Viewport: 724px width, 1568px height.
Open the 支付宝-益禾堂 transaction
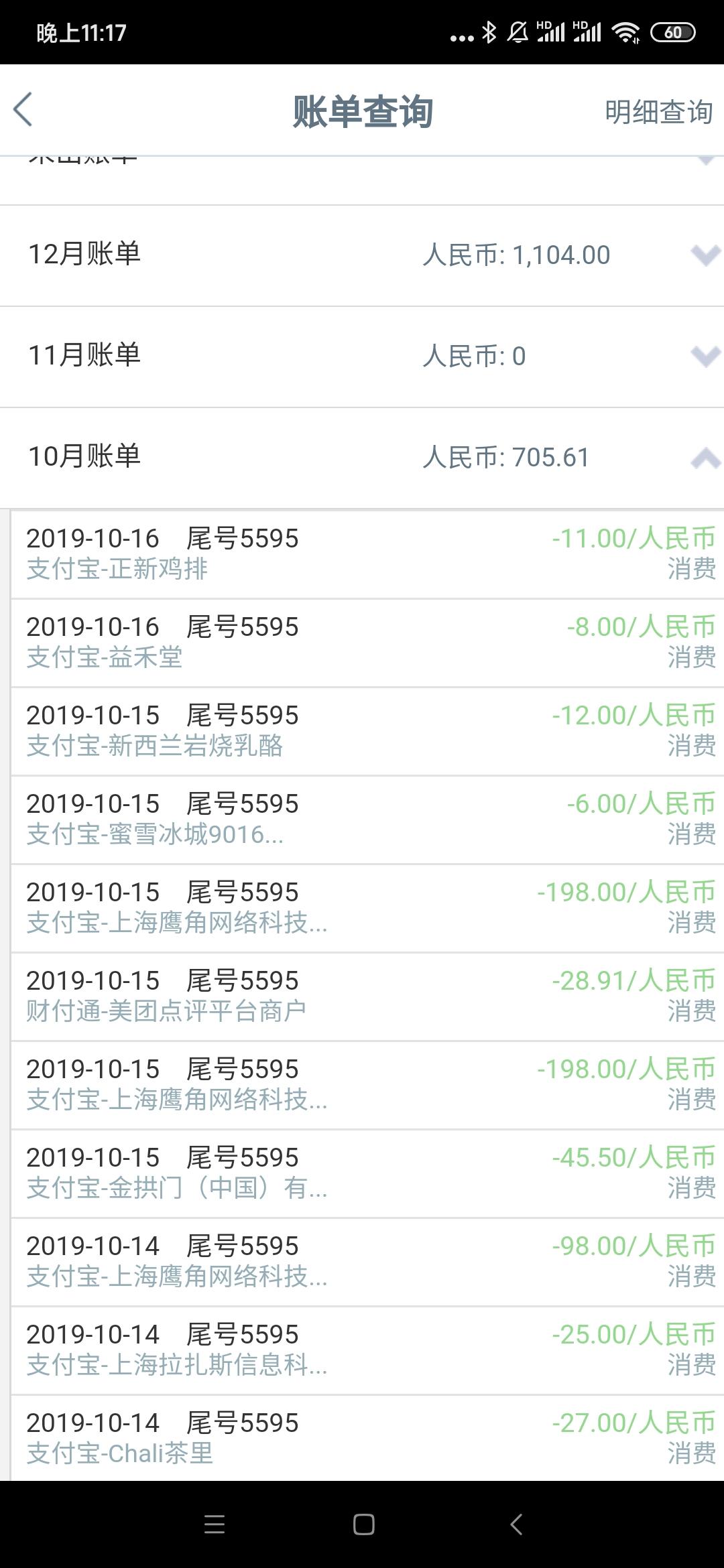[367, 643]
